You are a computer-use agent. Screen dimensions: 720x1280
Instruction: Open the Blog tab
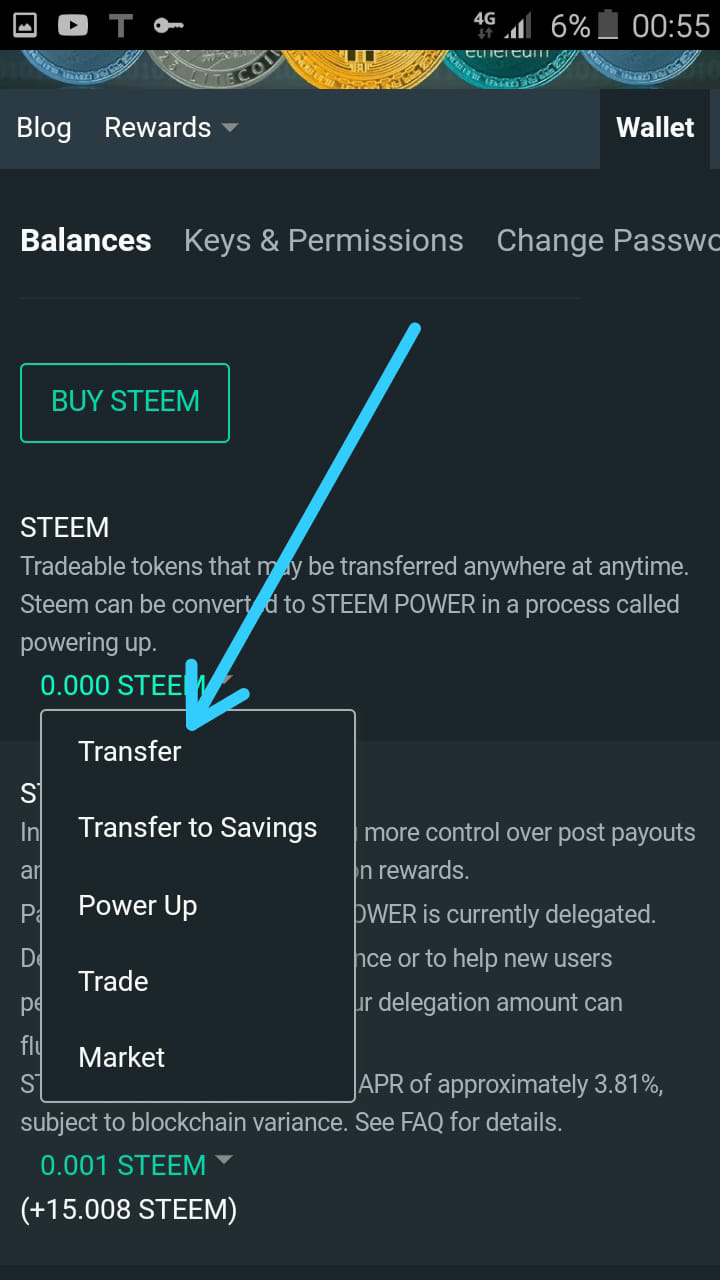[44, 128]
